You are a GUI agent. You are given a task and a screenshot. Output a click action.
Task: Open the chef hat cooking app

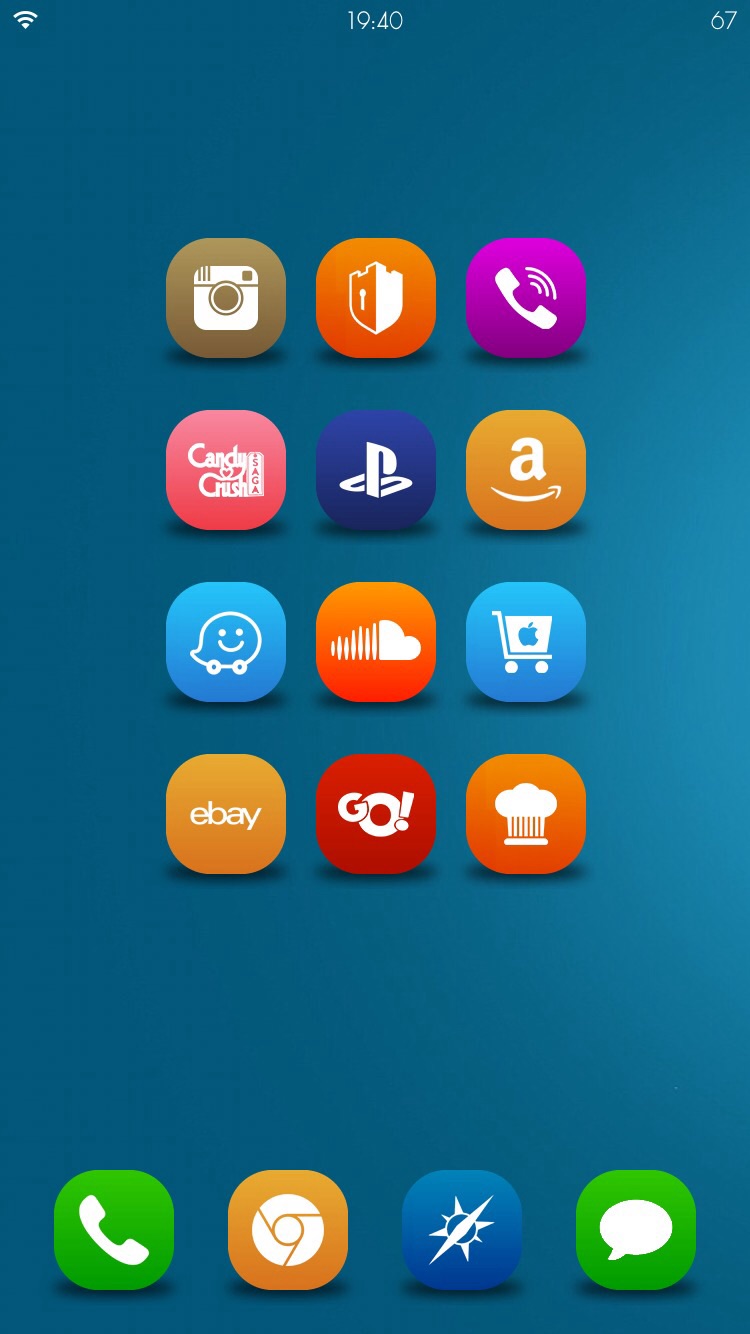[526, 814]
